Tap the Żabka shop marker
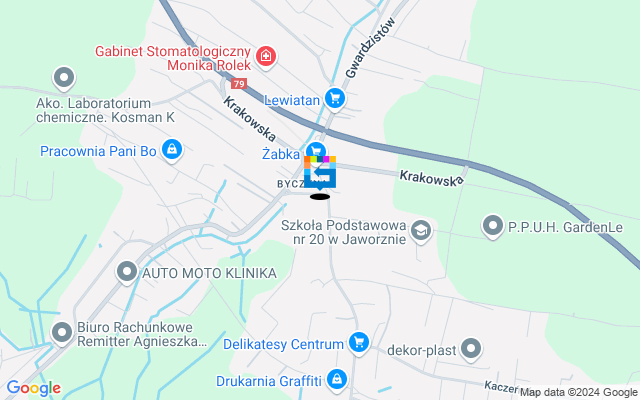This screenshot has height=400, width=640. [x=315, y=154]
